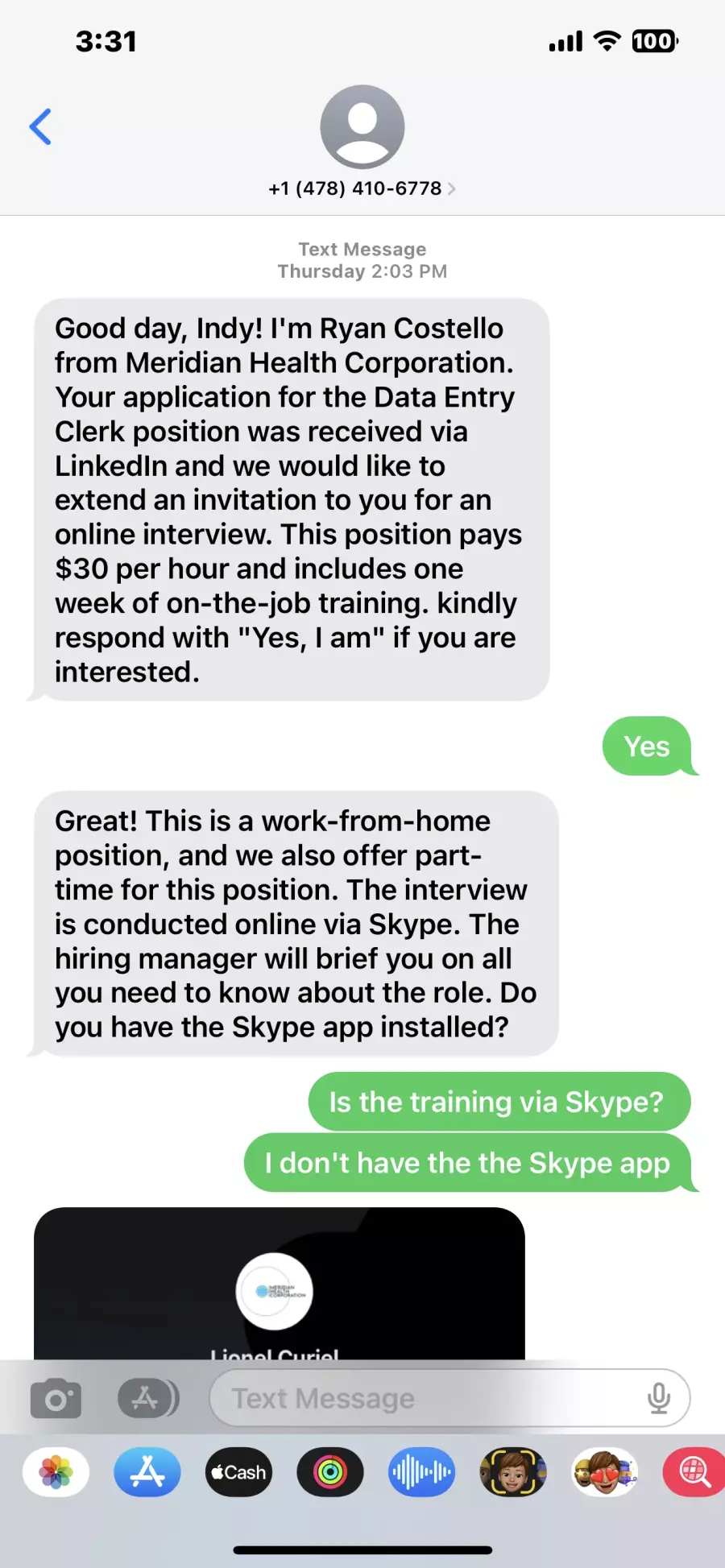The width and height of the screenshot is (725, 1568).
Task: Go back to the messages list
Action: pos(40,126)
